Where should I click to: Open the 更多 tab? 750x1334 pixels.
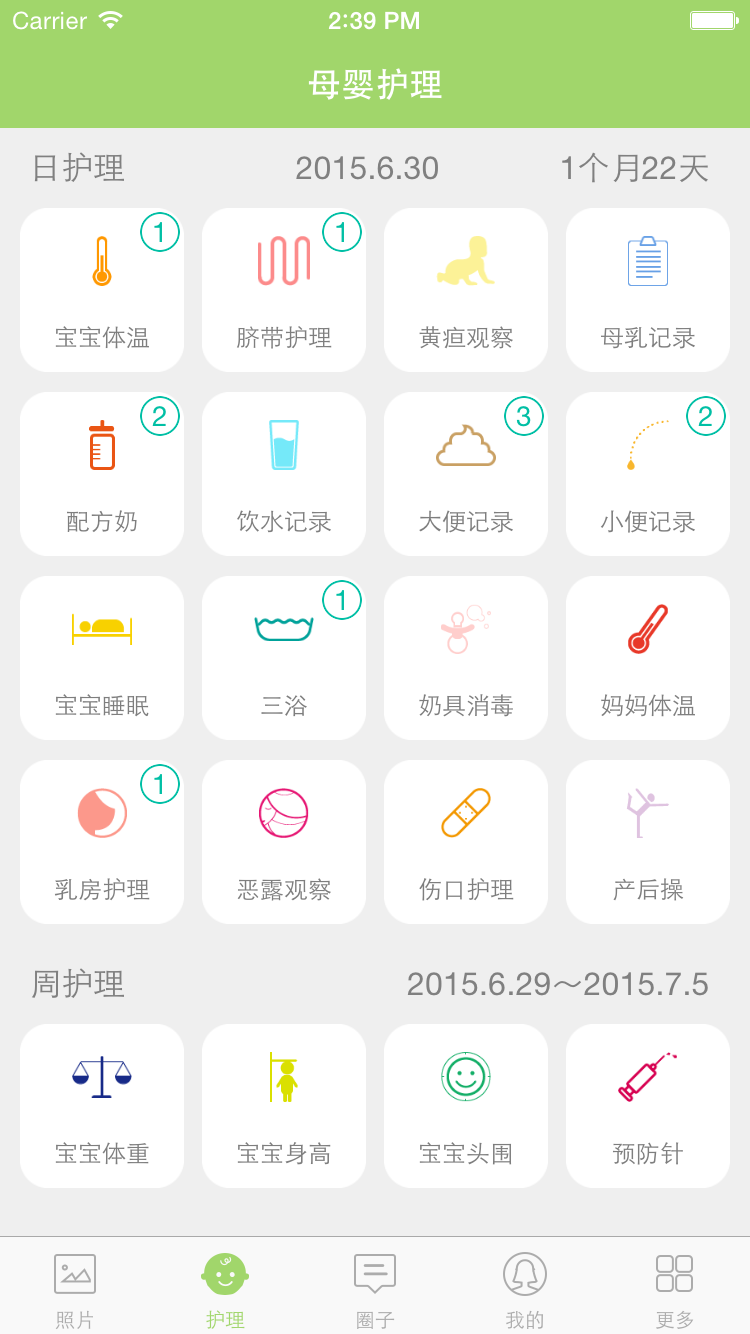click(x=675, y=1288)
